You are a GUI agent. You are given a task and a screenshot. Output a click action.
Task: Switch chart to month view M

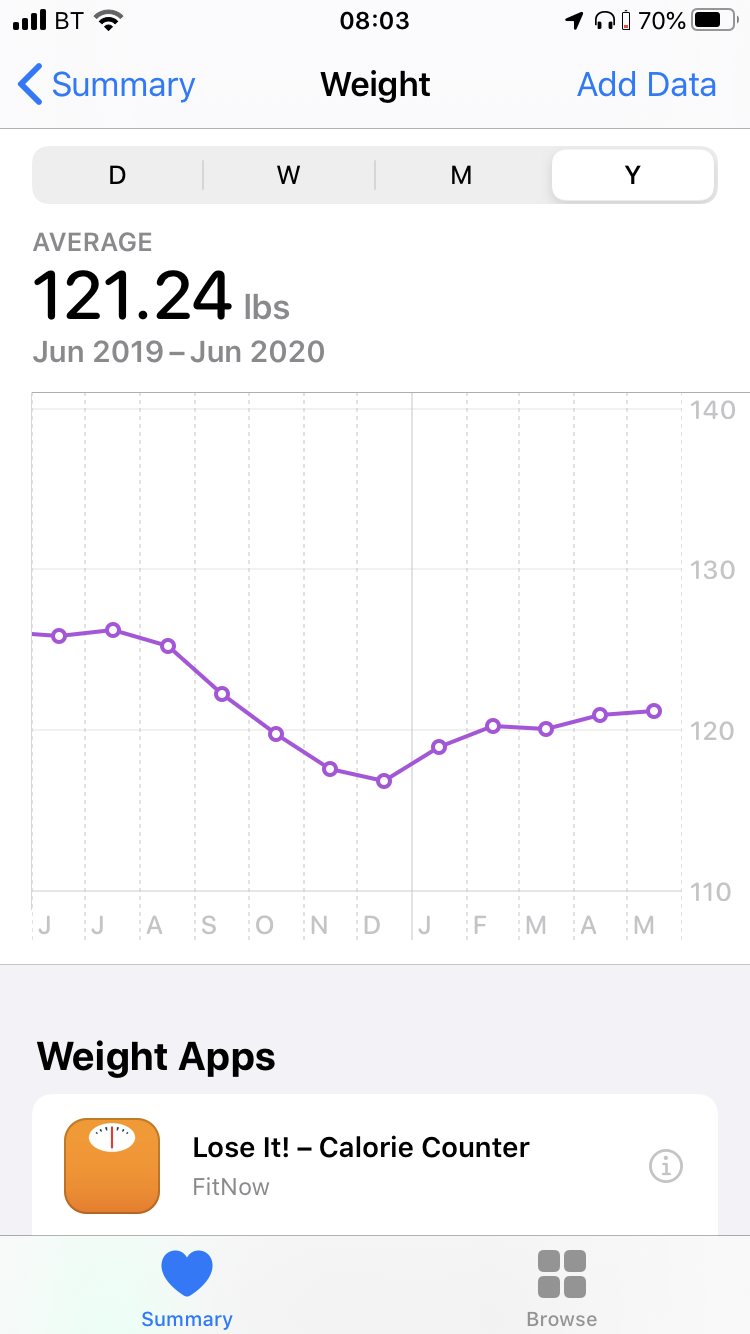(461, 175)
